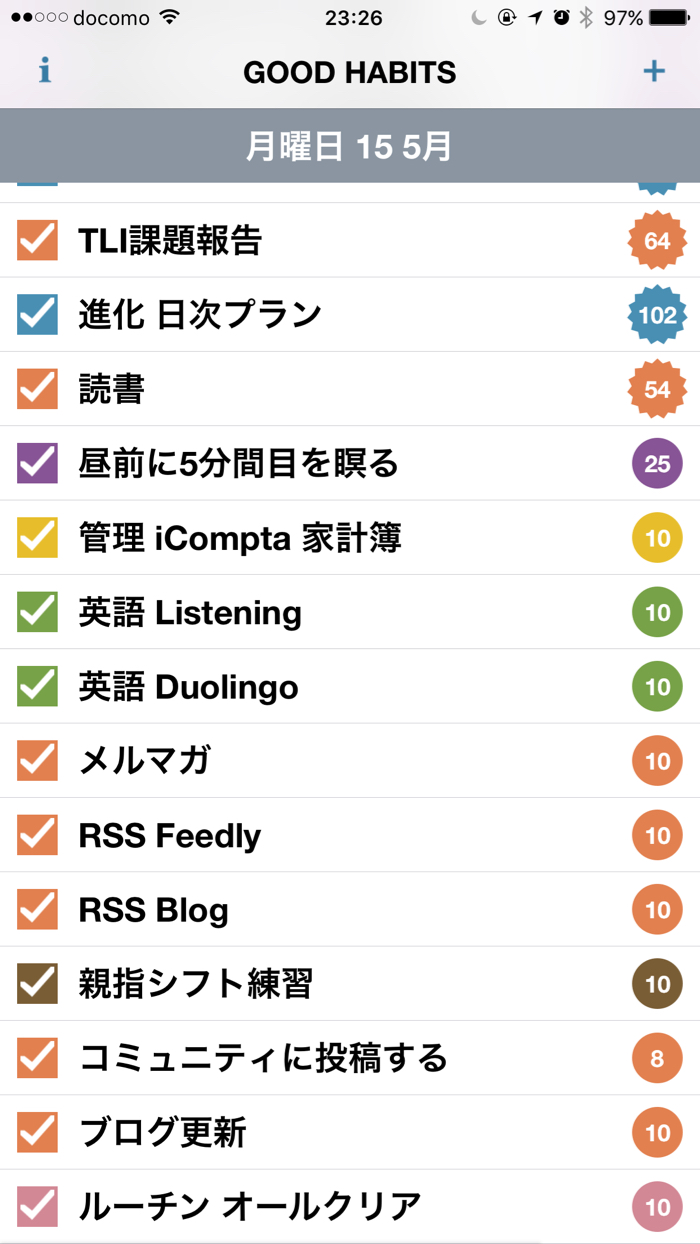Open the info button

click(x=44, y=71)
